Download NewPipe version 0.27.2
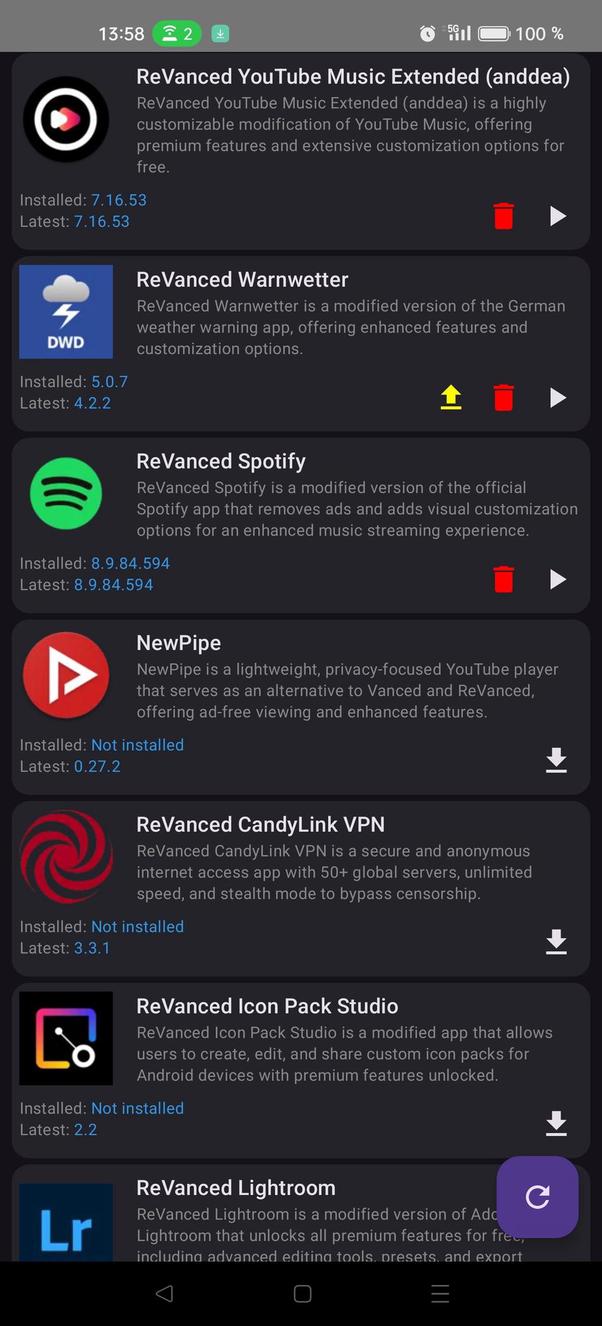Viewport: 602px width, 1326px height. (556, 761)
